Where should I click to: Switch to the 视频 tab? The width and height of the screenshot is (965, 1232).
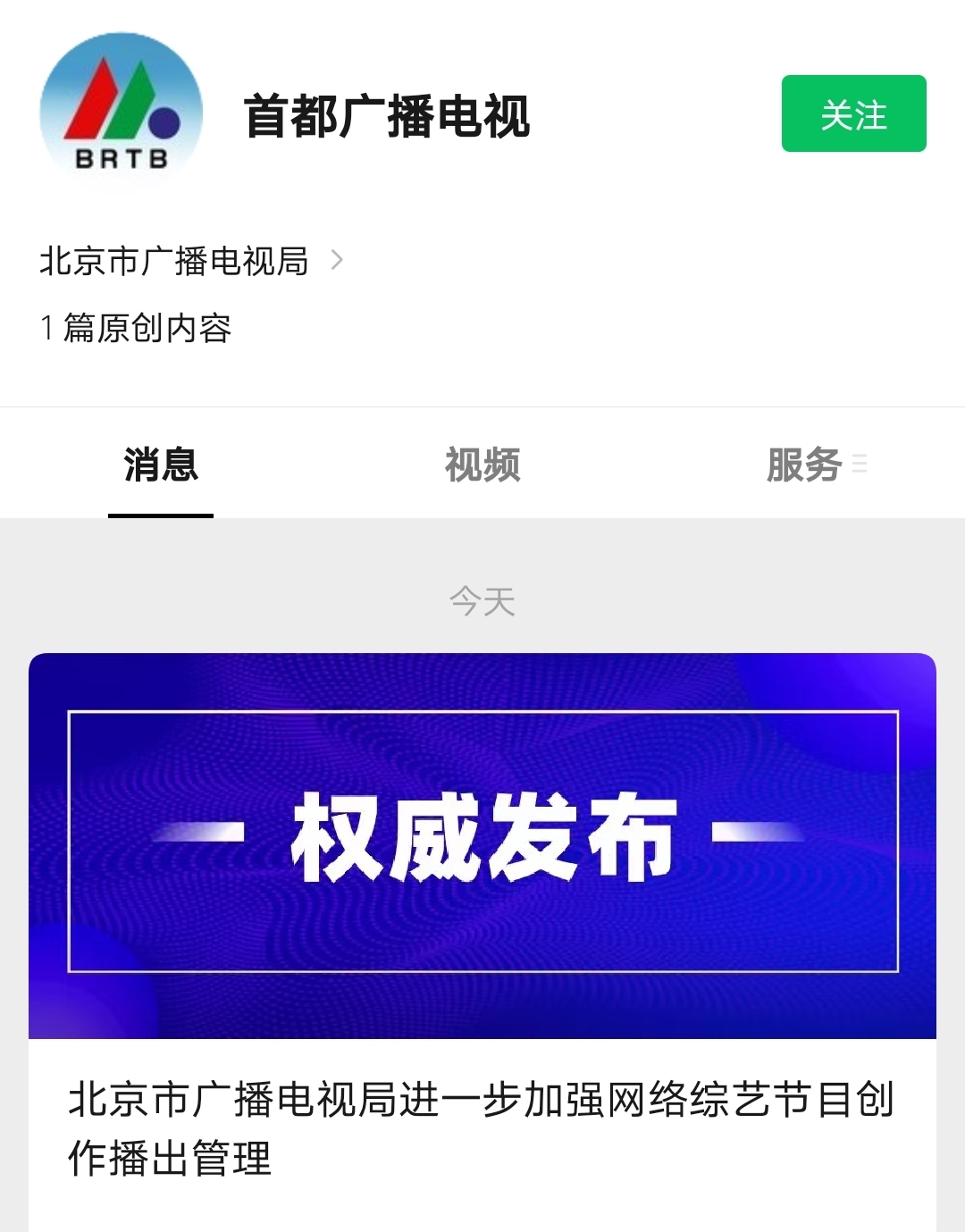482,465
